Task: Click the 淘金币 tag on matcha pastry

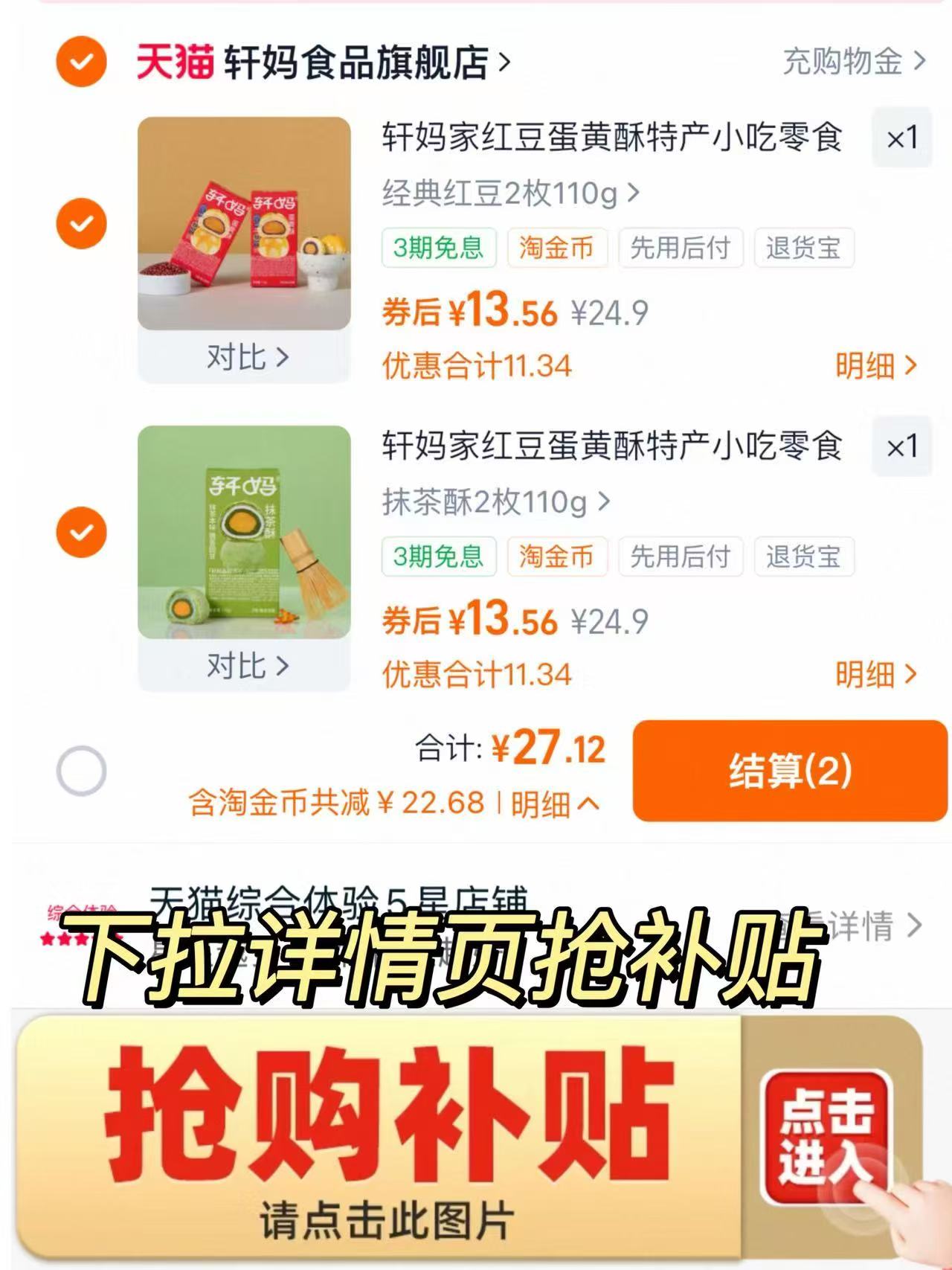Action: 559,557
